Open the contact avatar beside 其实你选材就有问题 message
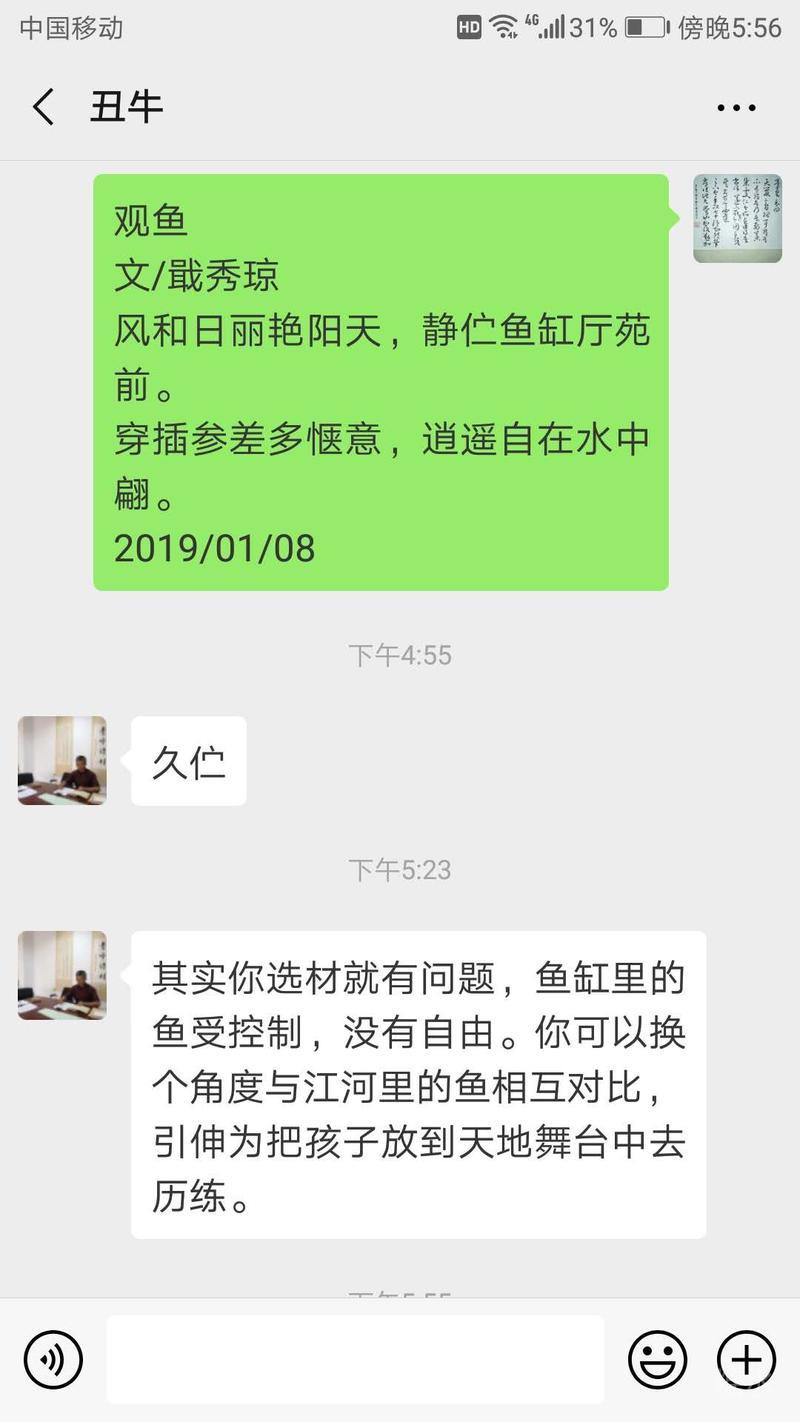The height and width of the screenshot is (1422, 800). (62, 975)
